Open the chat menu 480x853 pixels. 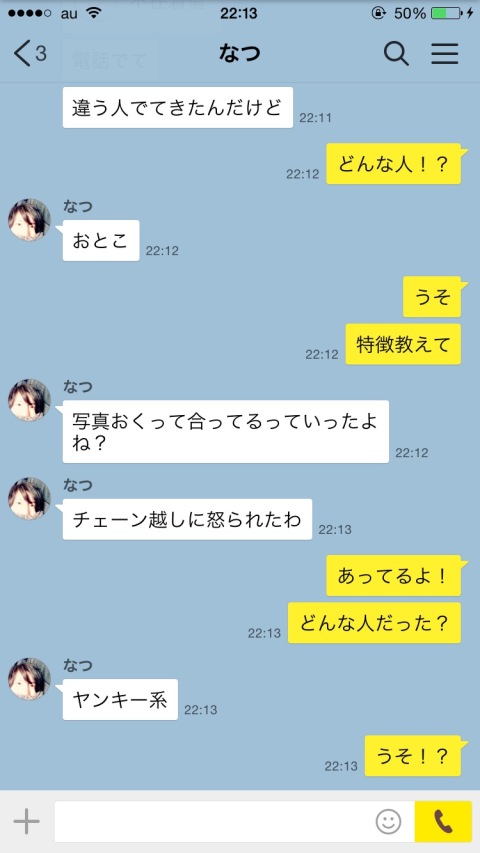[x=445, y=54]
